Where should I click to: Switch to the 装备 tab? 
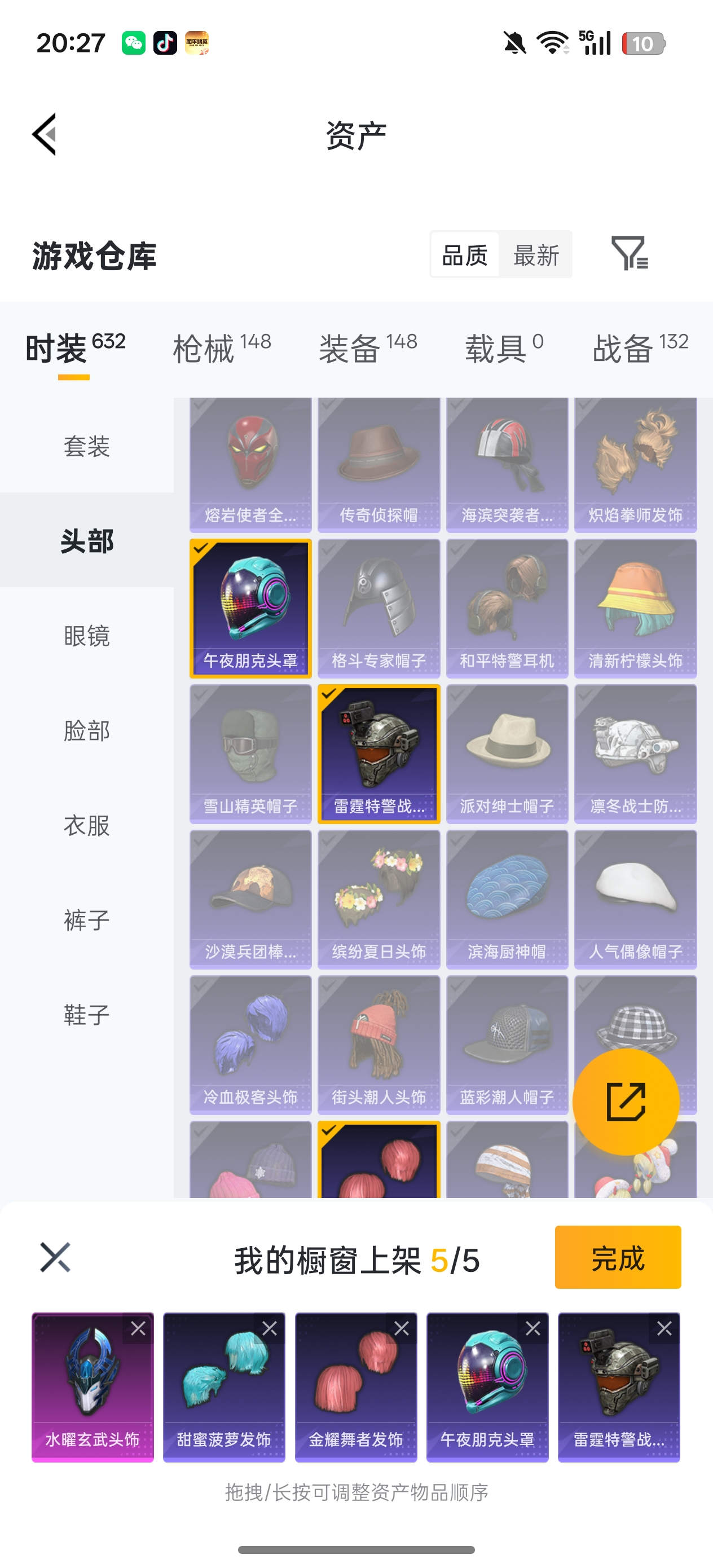(x=368, y=348)
